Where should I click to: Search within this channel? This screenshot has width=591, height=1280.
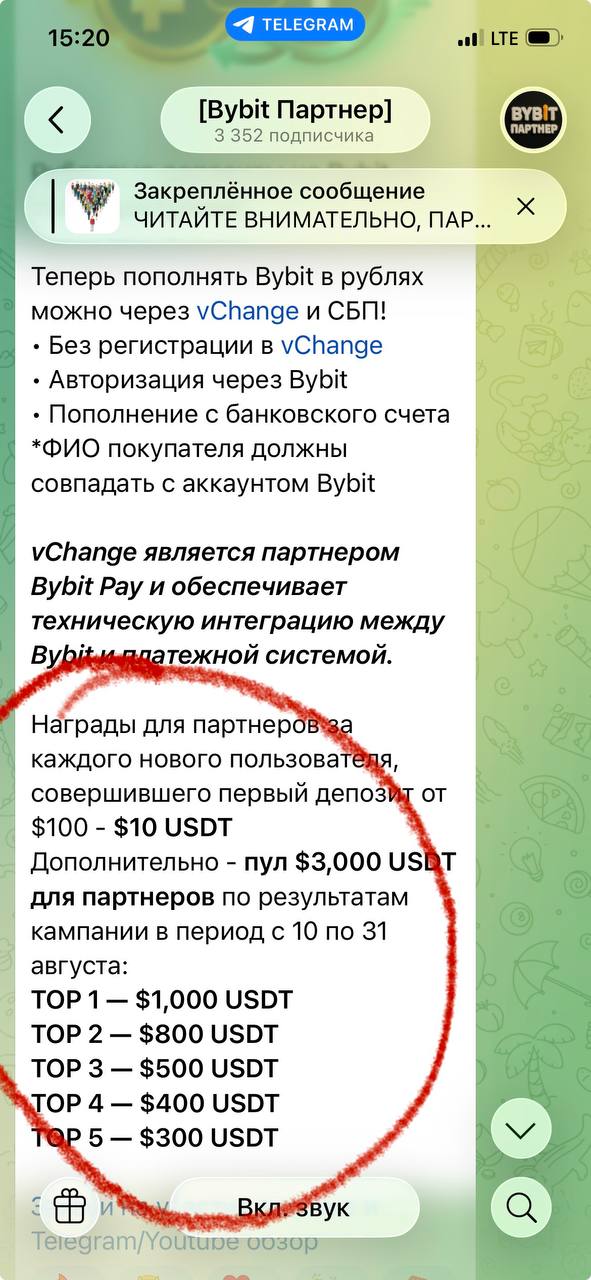pyautogui.click(x=522, y=1207)
